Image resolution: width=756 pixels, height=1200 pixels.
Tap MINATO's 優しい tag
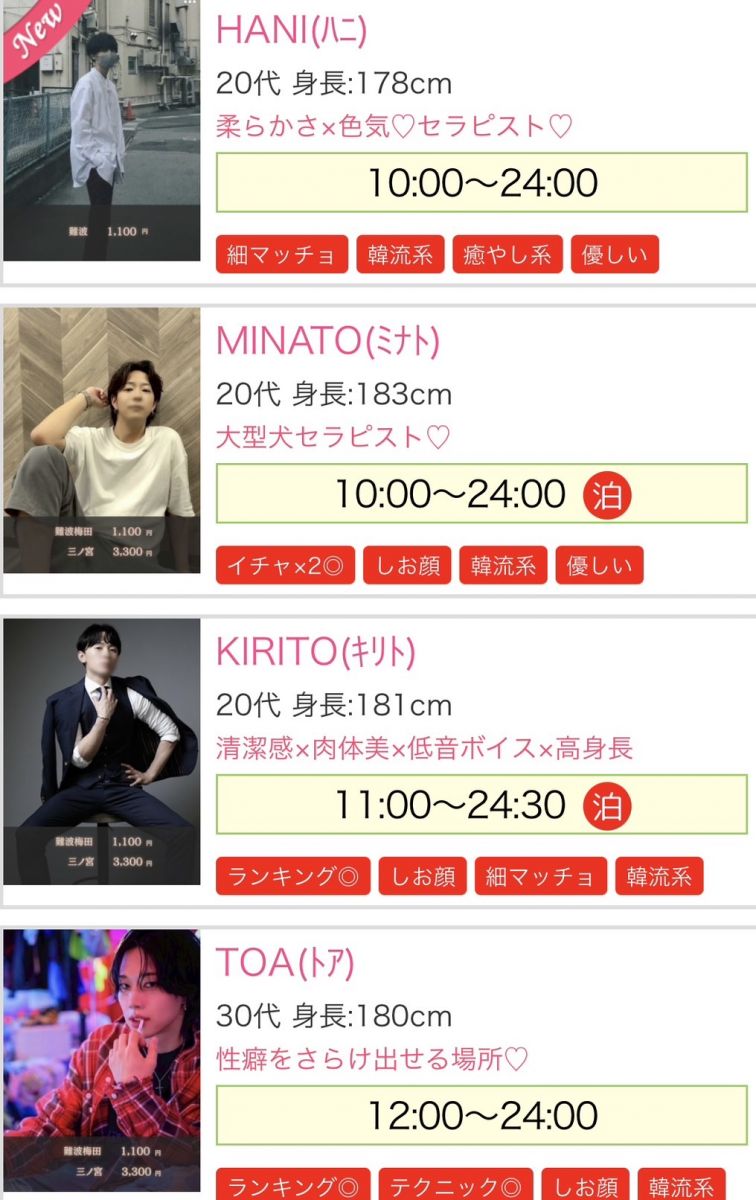pos(600,566)
